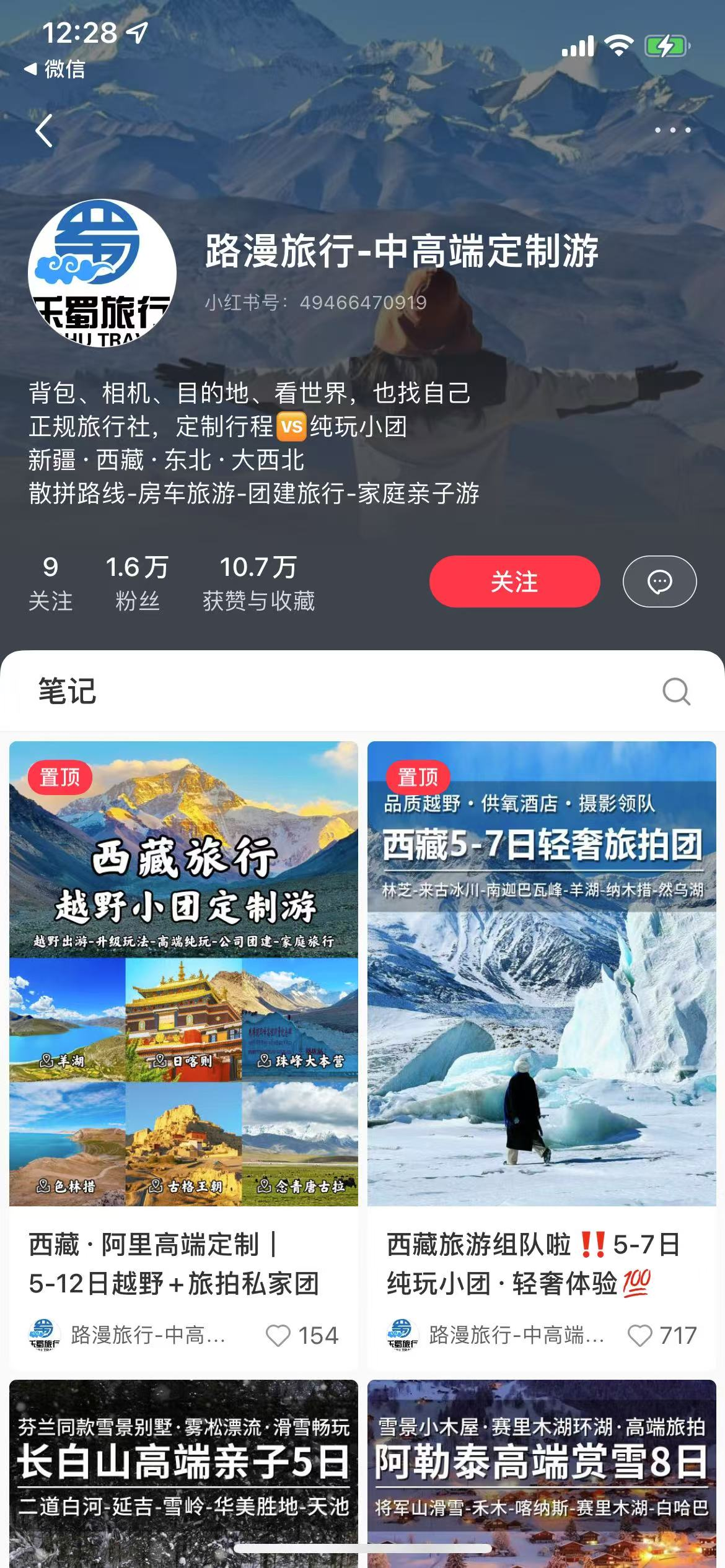Follow this account with the red 关注 button
The height and width of the screenshot is (1568, 725).
(x=514, y=581)
